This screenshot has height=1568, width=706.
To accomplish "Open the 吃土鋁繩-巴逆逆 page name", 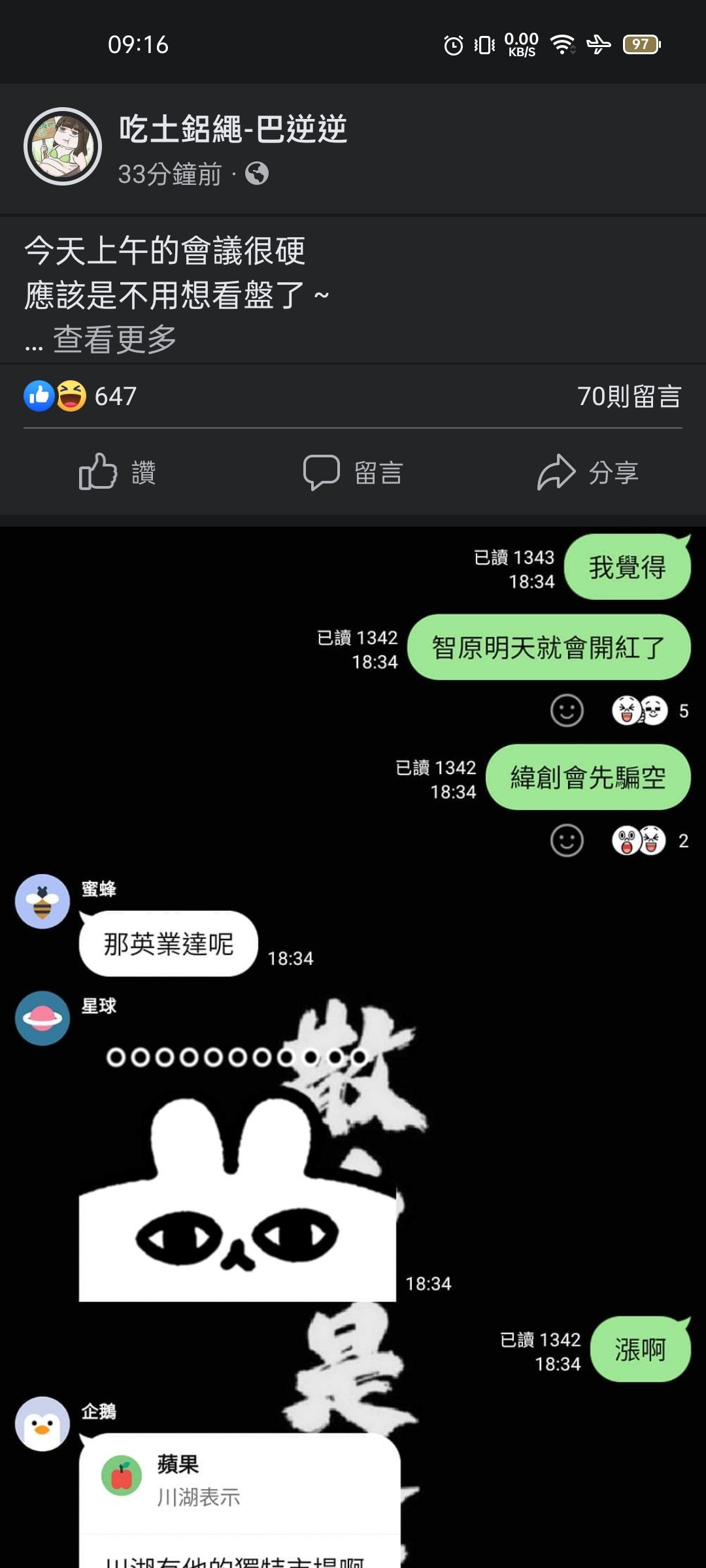I will (x=233, y=129).
